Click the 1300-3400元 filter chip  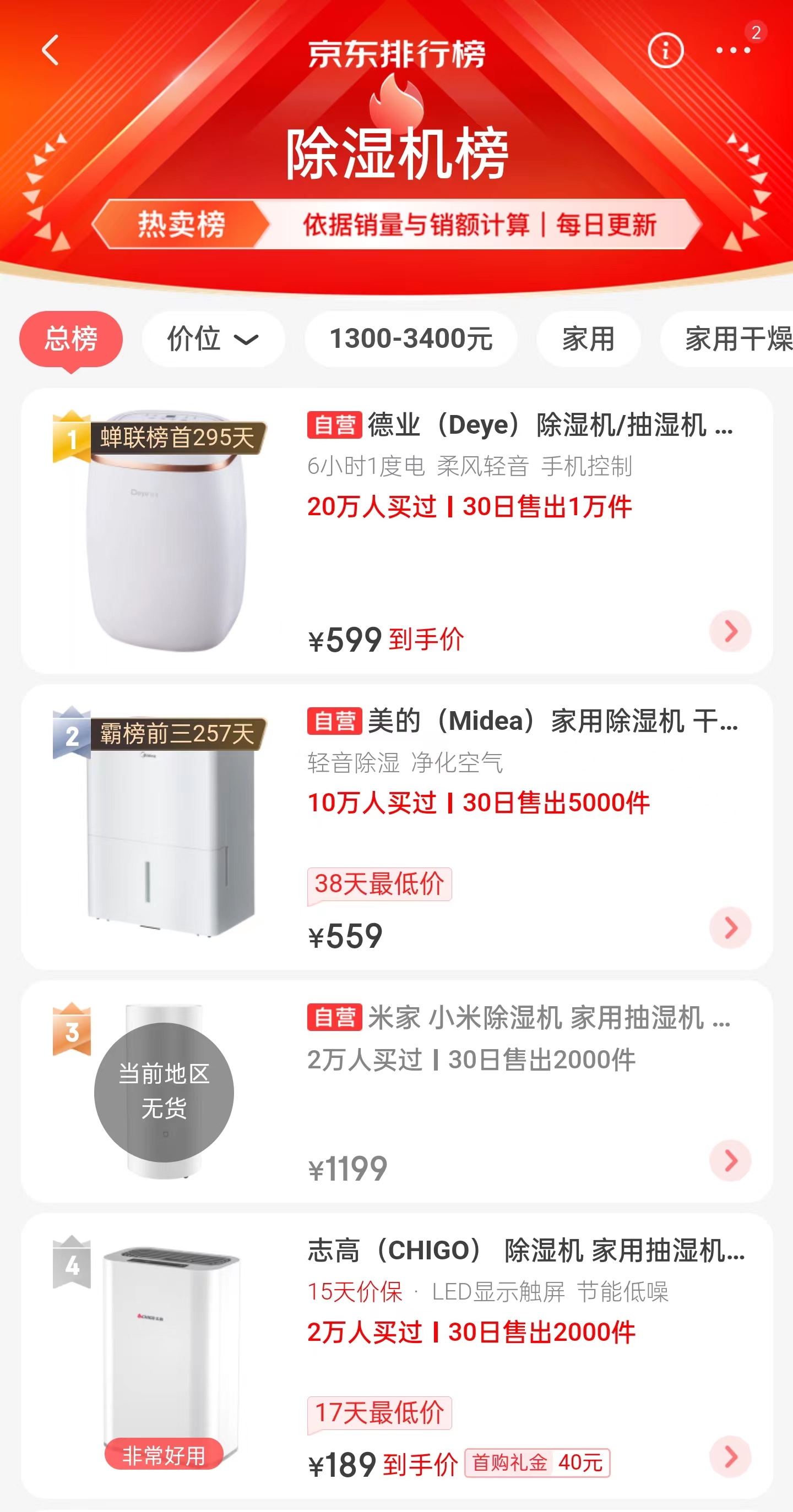point(411,339)
